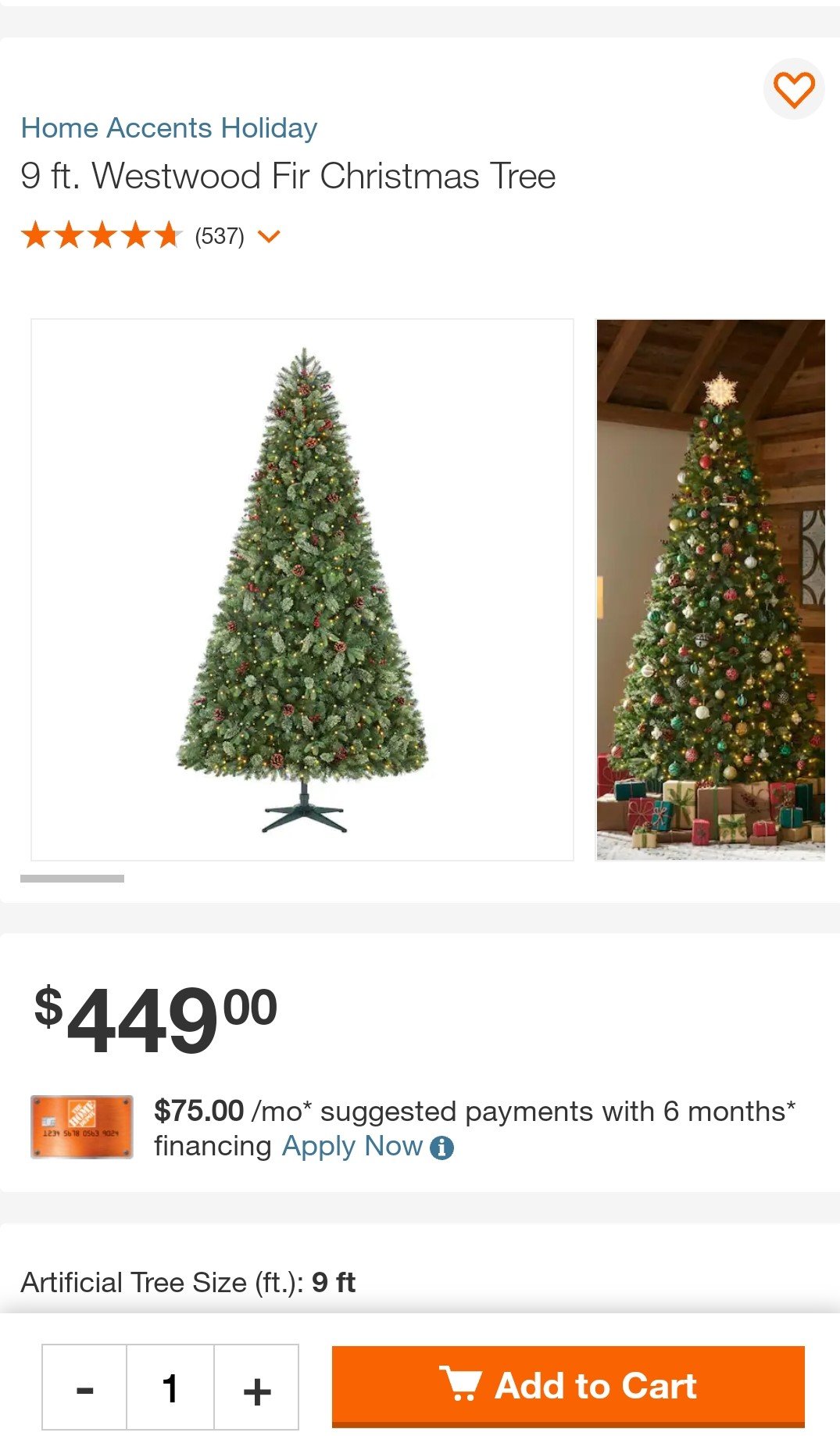
Task: Open the Home Accents Holiday brand link
Action: (x=169, y=127)
